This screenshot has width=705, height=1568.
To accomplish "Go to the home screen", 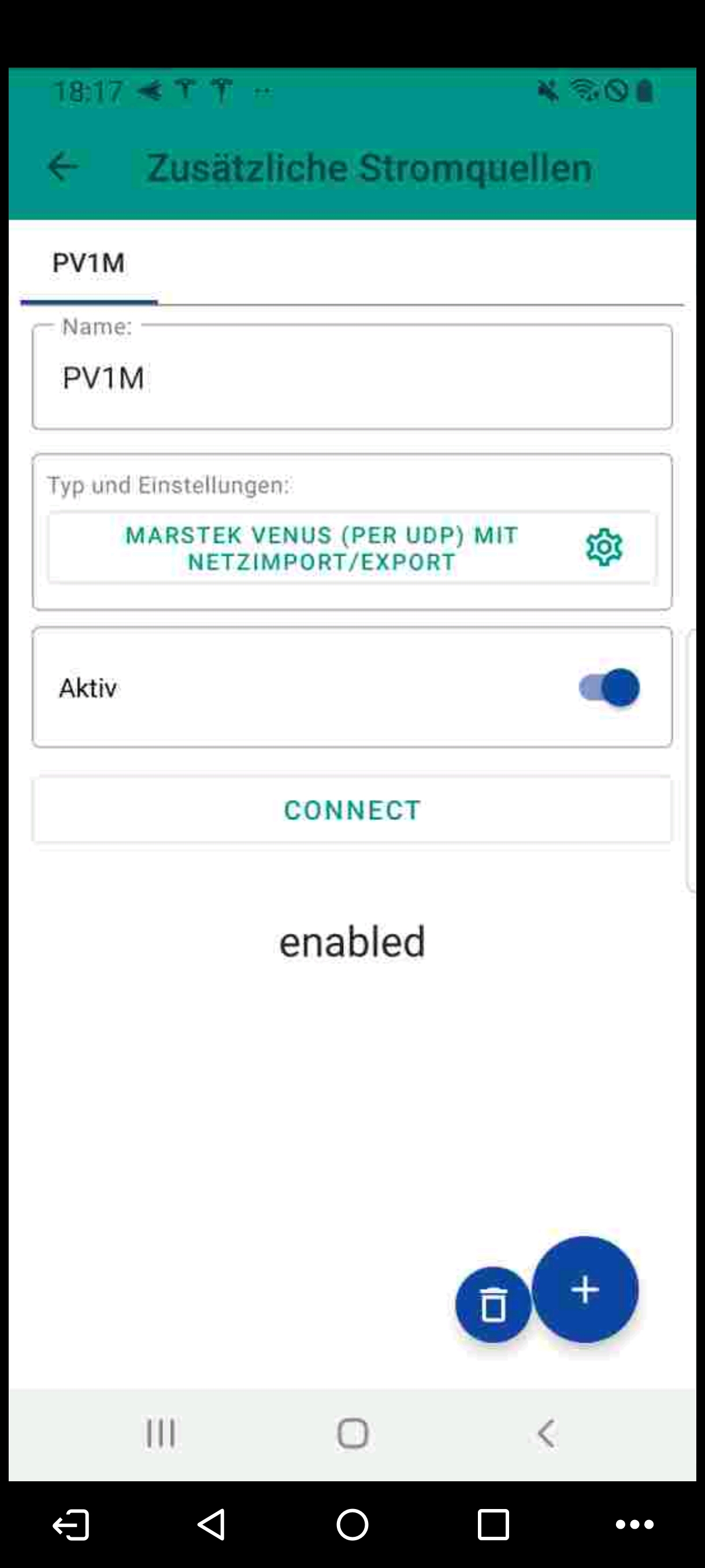I will (352, 1433).
